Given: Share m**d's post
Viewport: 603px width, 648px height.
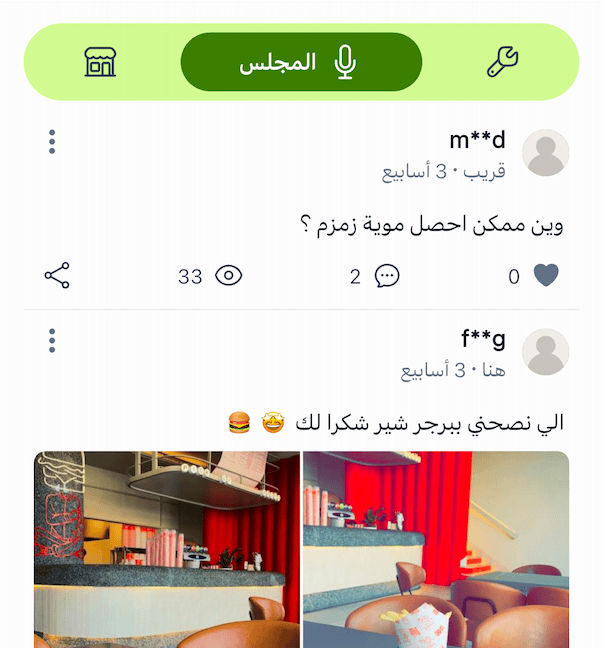Looking at the screenshot, I should click(x=57, y=276).
